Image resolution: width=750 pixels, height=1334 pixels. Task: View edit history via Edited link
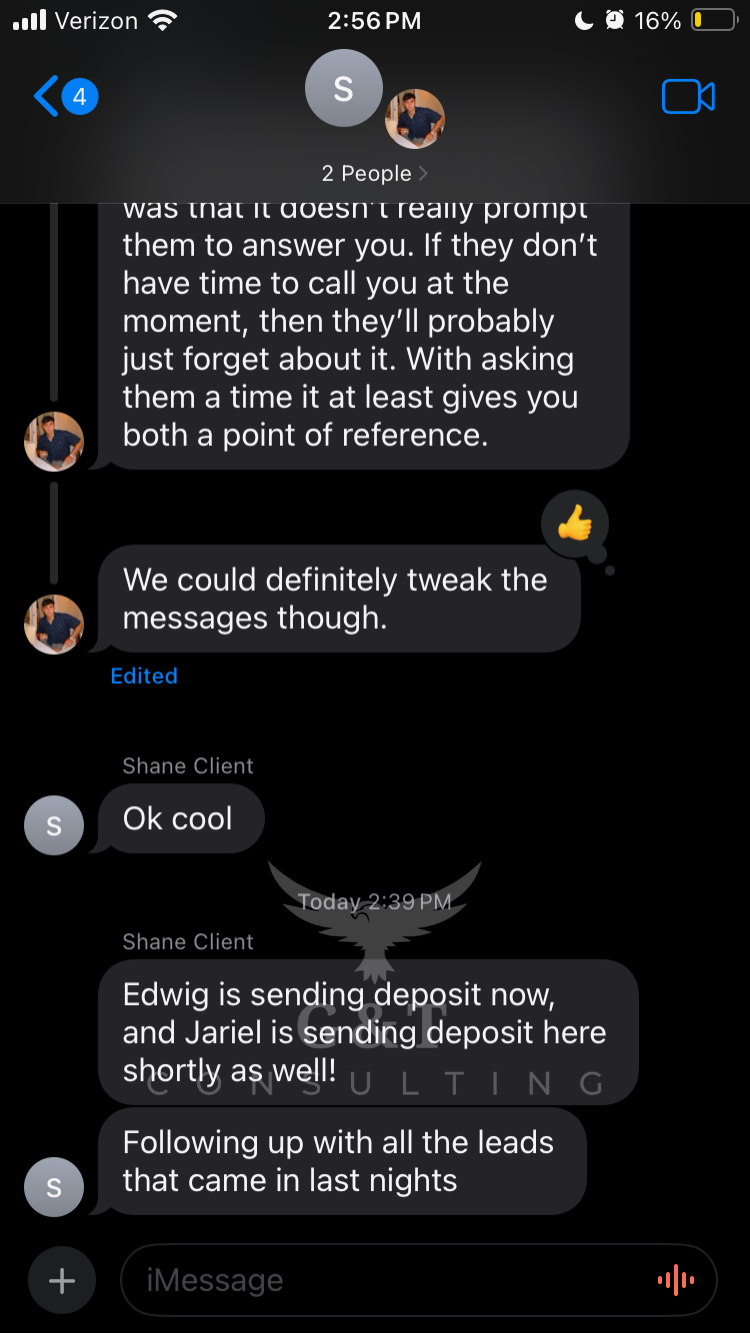click(x=144, y=676)
